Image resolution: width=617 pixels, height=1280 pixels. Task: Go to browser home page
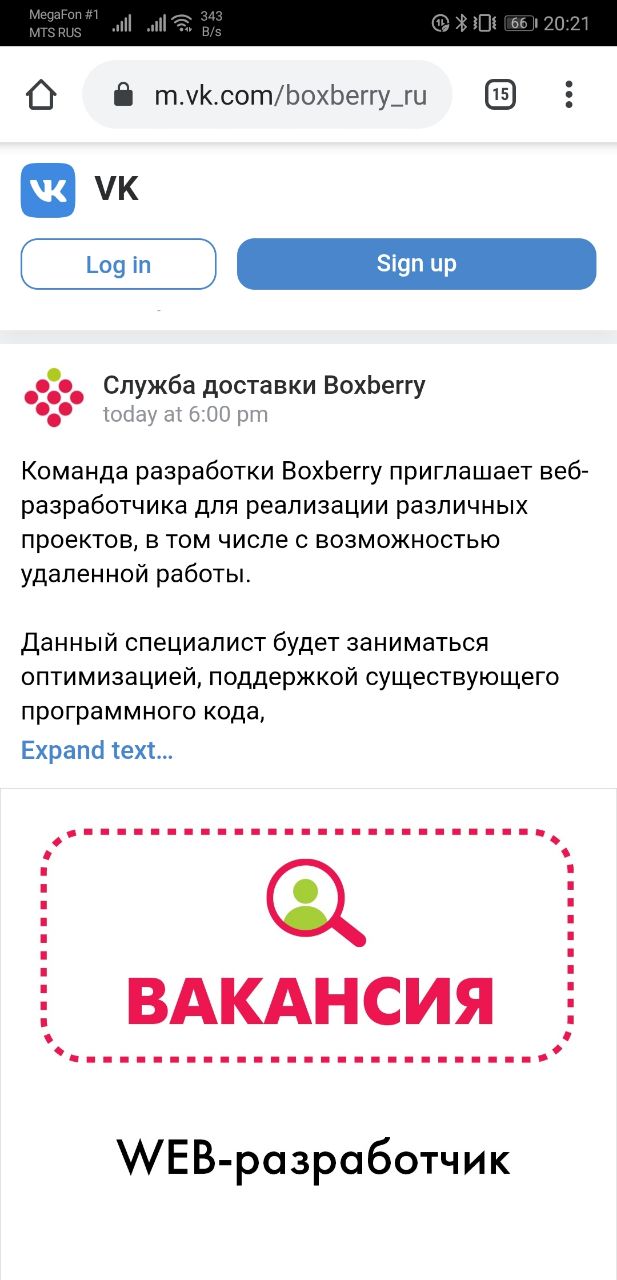coord(41,95)
